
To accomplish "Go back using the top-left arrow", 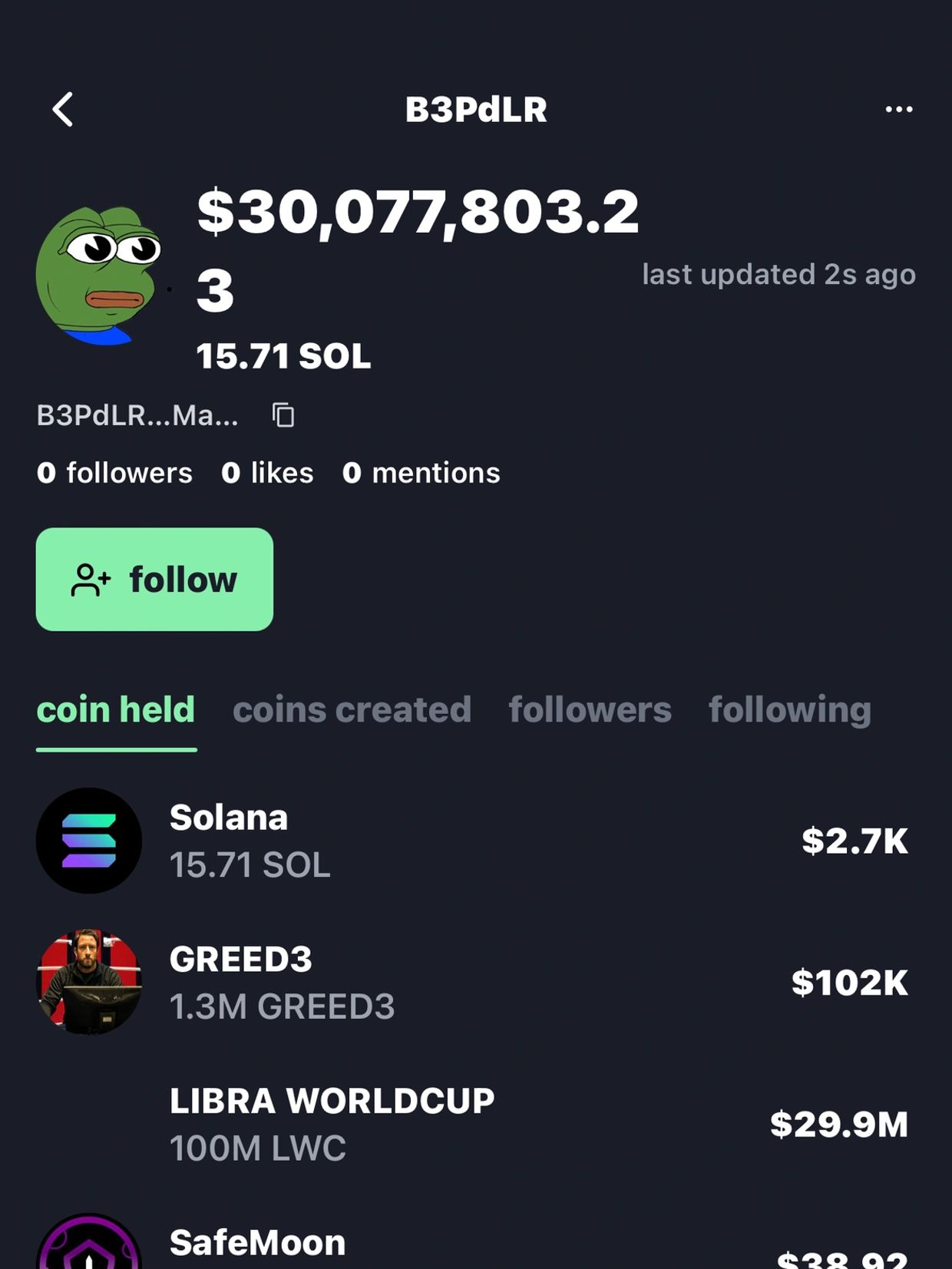I will tap(63, 110).
